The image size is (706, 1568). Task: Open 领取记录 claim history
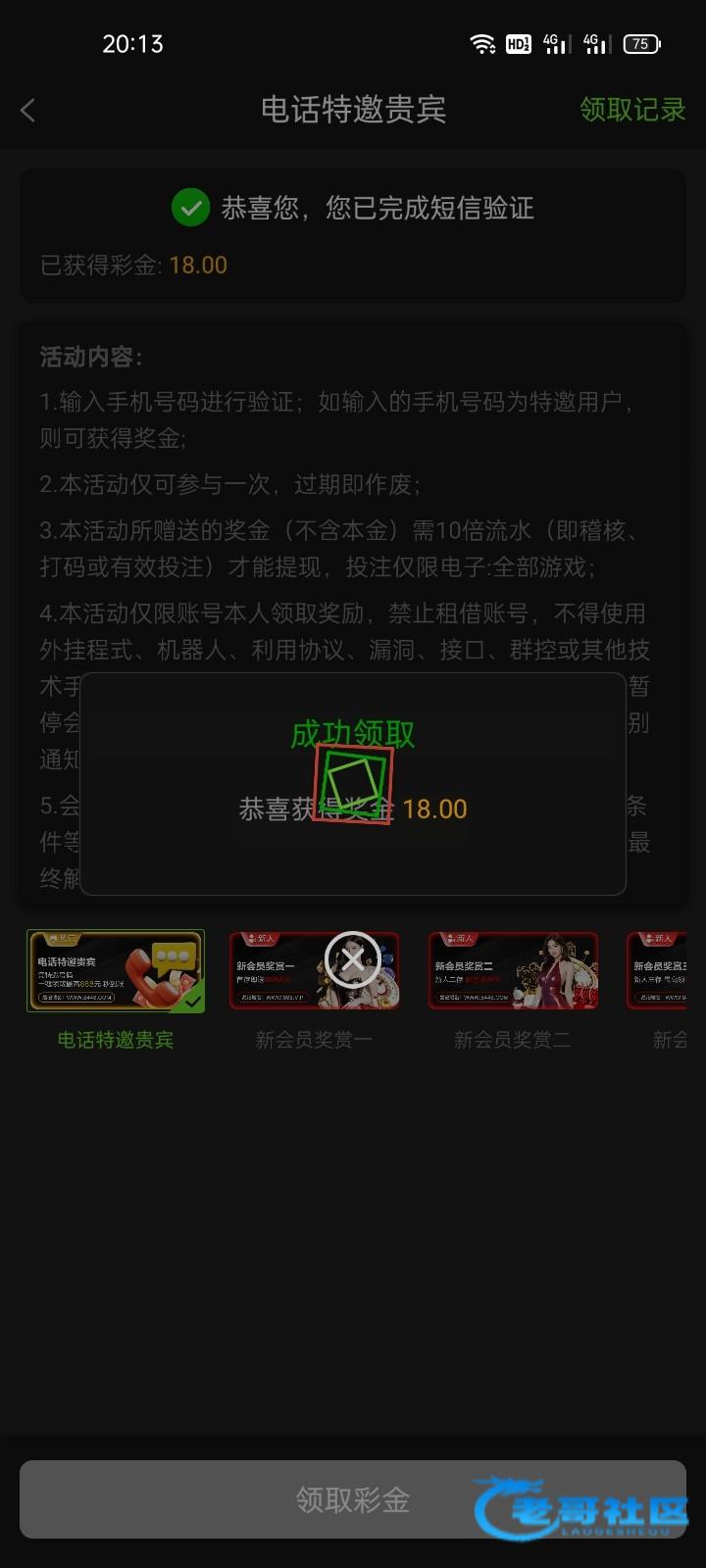pyautogui.click(x=631, y=110)
